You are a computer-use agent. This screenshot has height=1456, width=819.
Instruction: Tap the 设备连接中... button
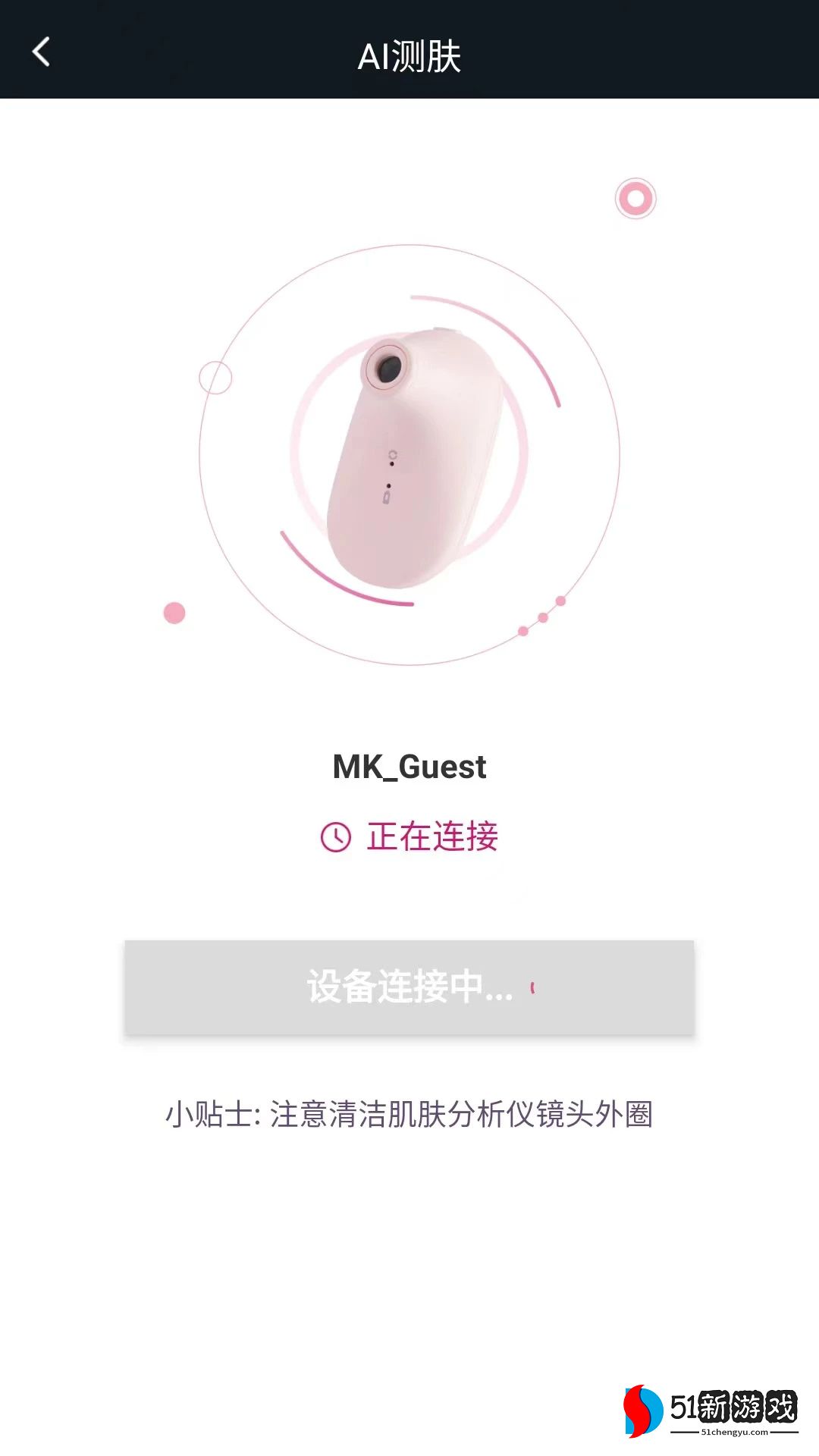[409, 987]
